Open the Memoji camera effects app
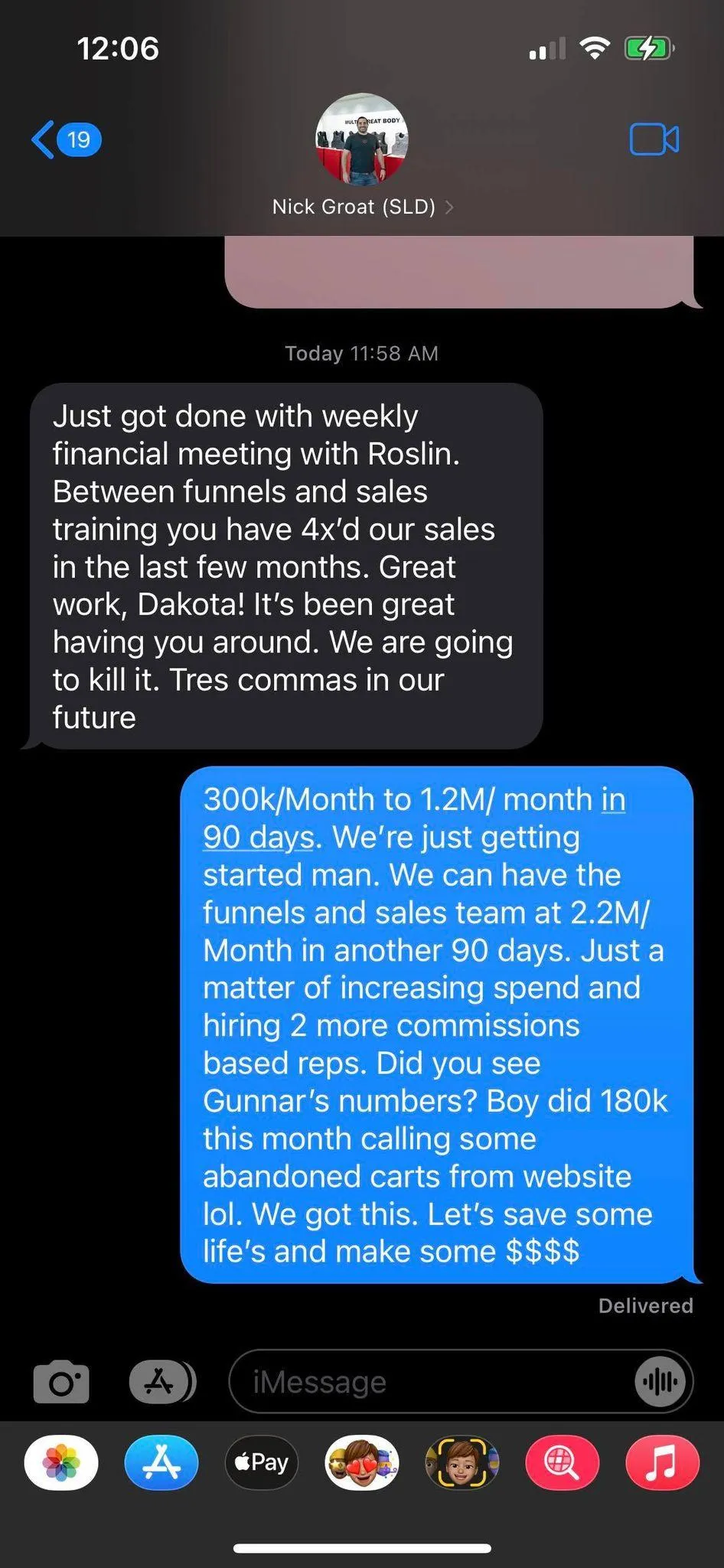The width and height of the screenshot is (724, 1568). (461, 1462)
